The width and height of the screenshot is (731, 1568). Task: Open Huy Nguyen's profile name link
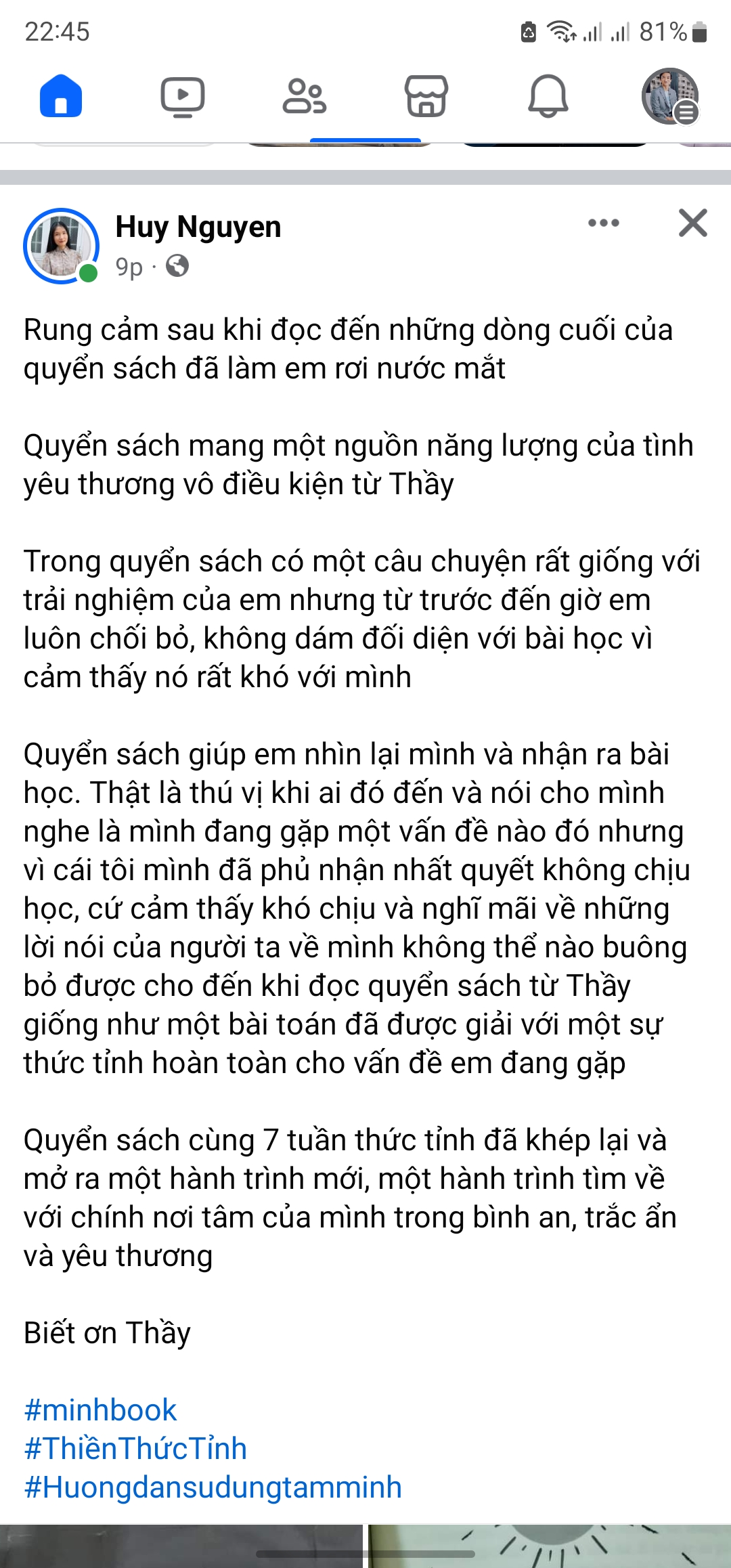coord(198,227)
